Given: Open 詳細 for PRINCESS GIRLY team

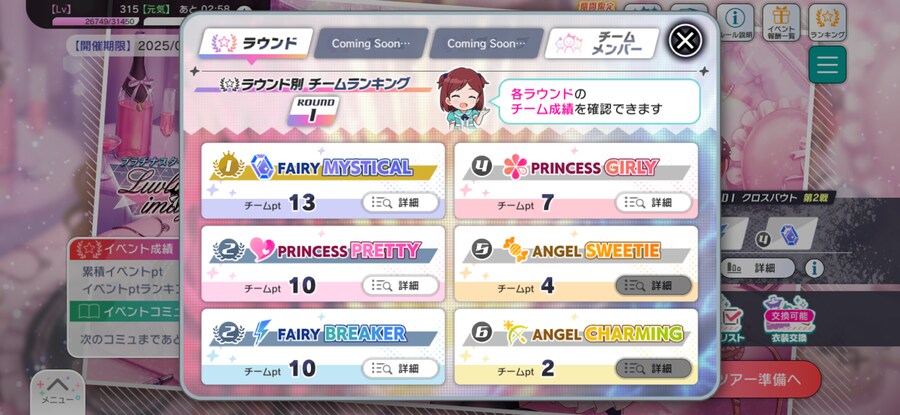Looking at the screenshot, I should click(653, 202).
